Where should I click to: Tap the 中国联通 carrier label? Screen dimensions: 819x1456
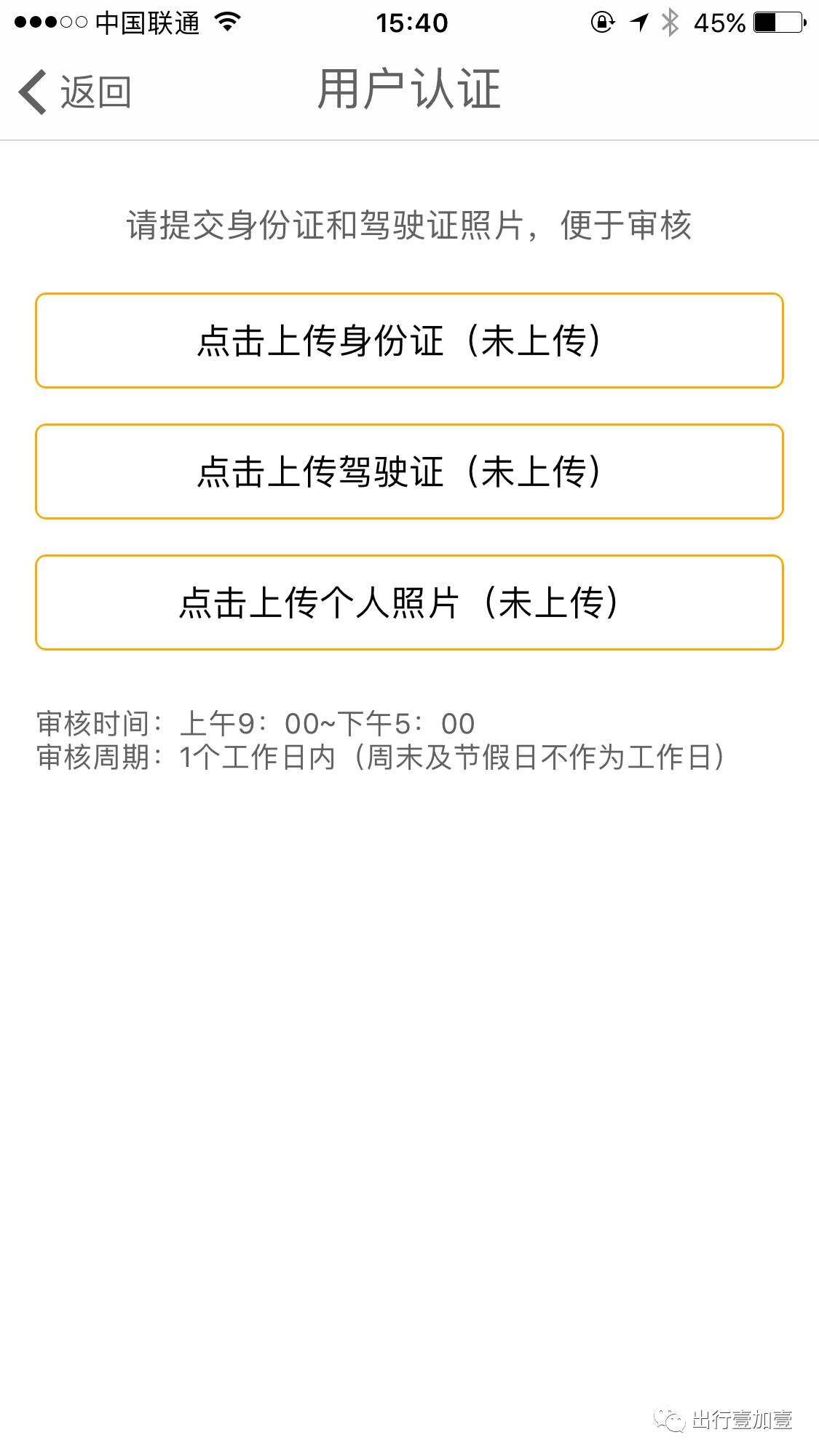coord(146,22)
